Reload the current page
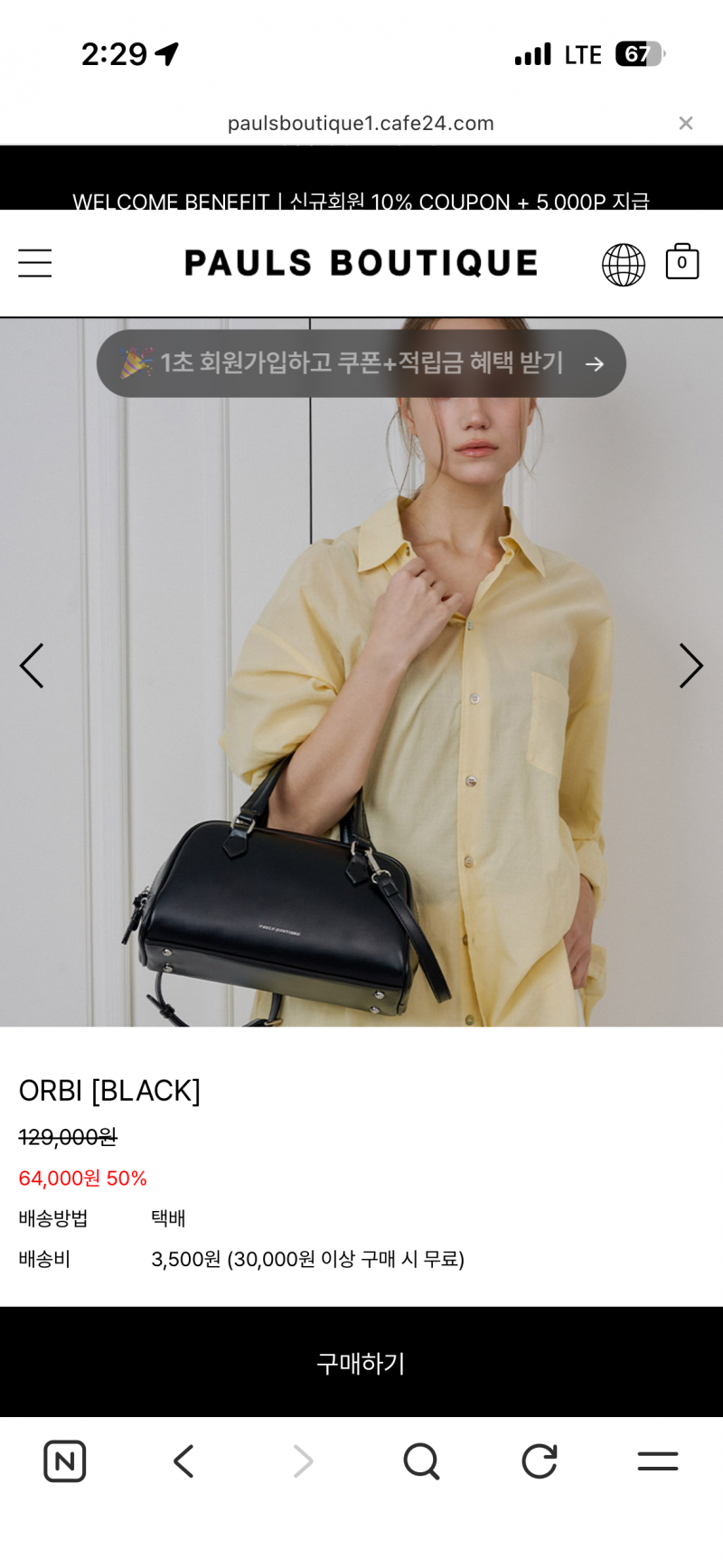 point(540,1461)
